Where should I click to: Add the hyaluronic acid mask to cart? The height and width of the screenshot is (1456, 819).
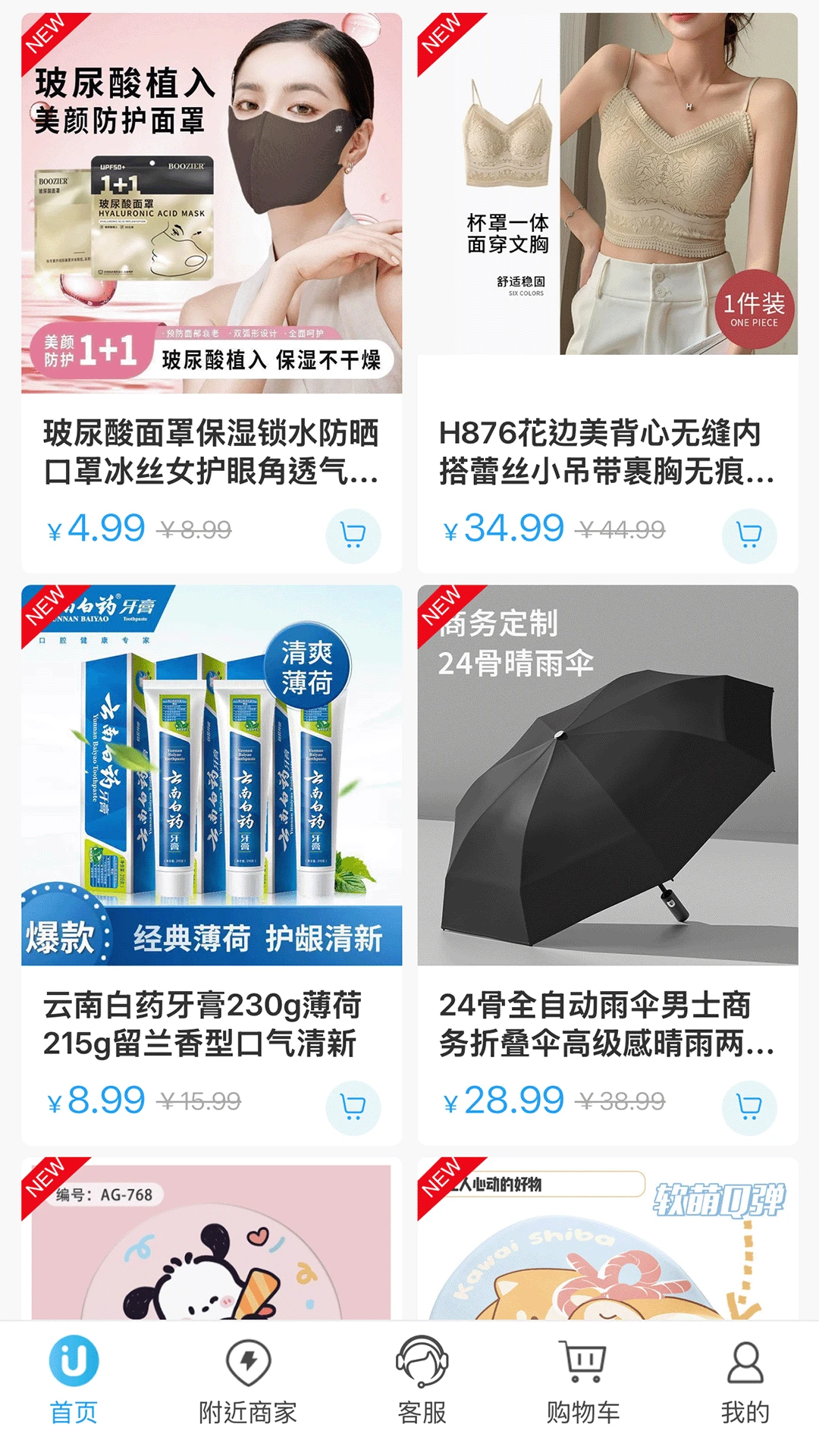click(x=353, y=536)
